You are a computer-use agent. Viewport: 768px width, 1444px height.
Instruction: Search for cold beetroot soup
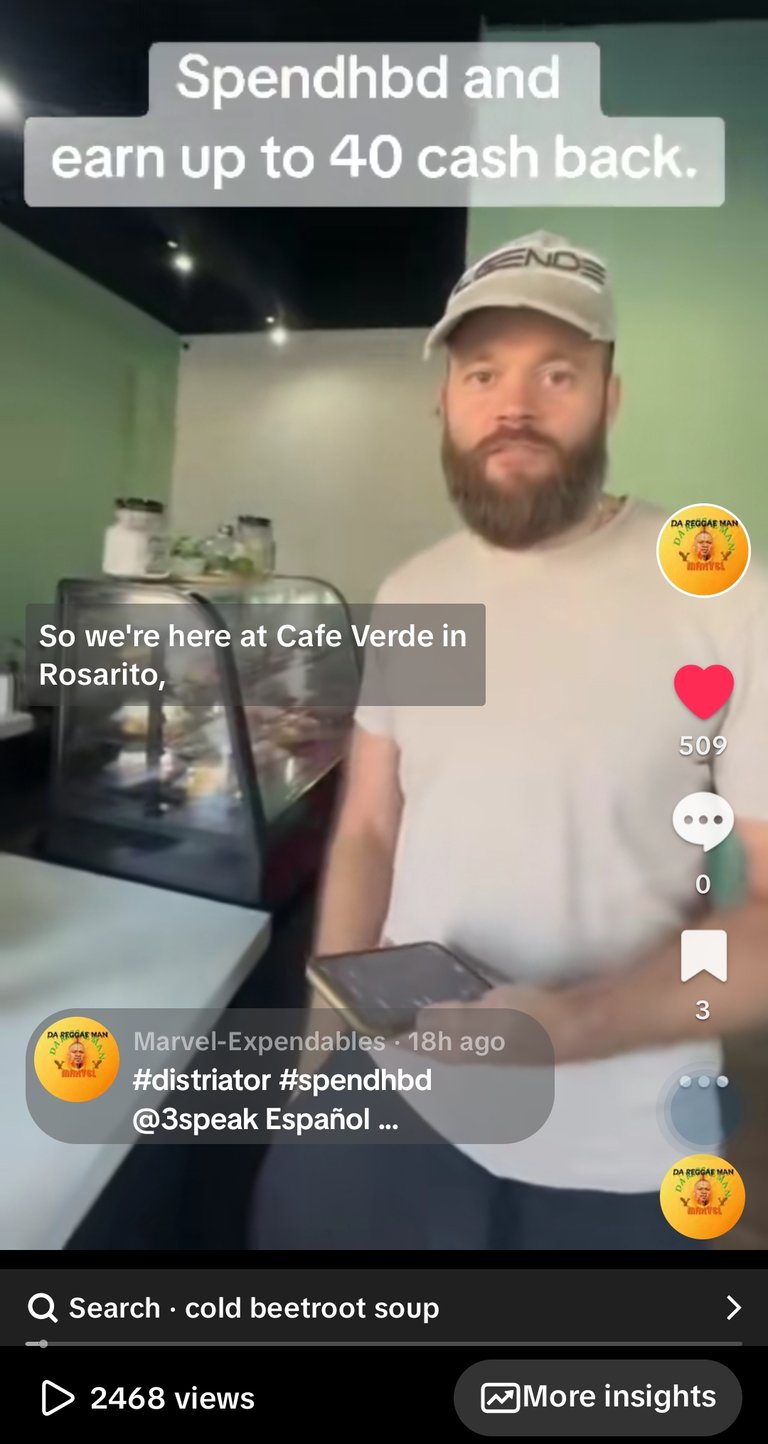pyautogui.click(x=384, y=1307)
